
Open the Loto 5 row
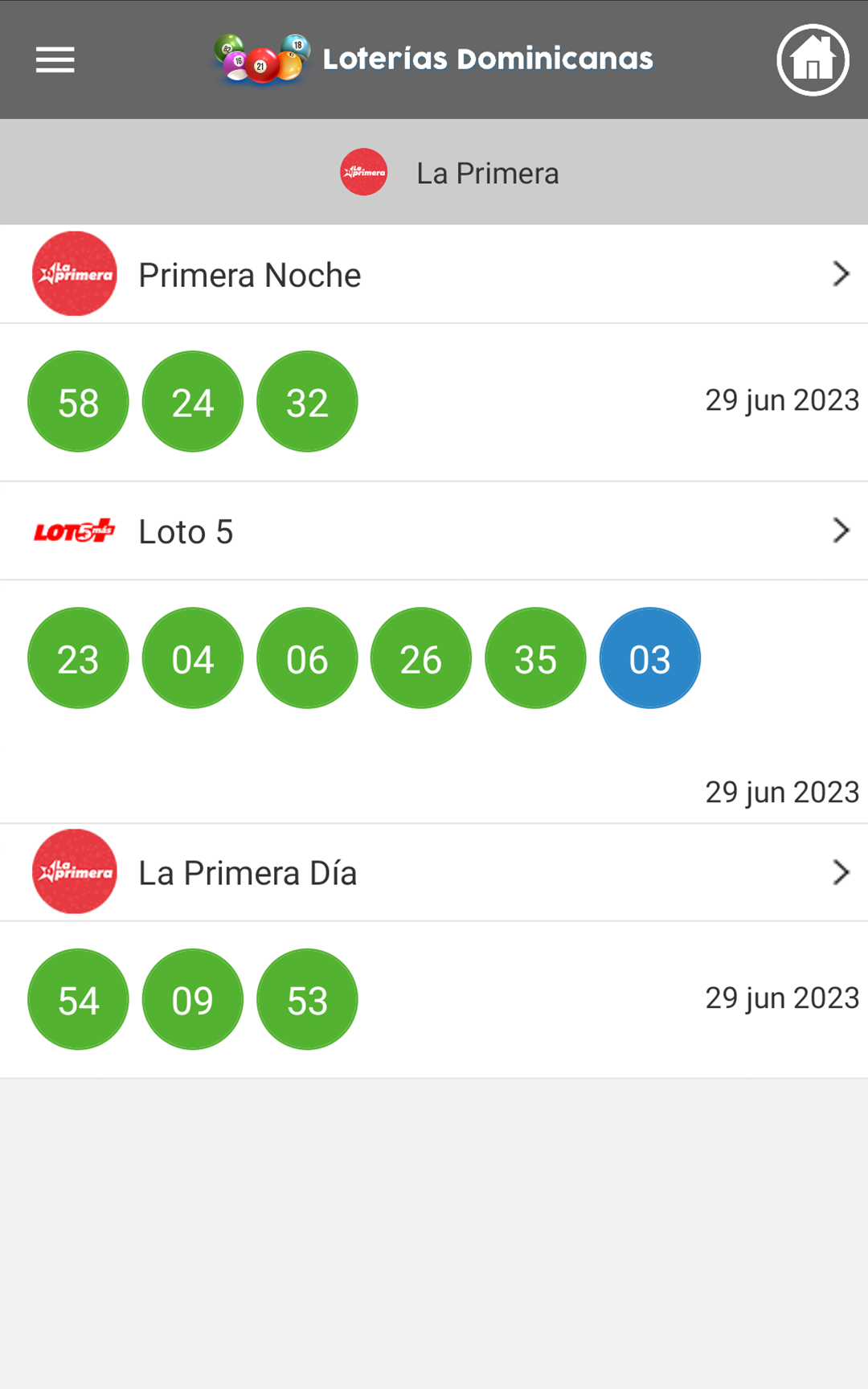point(434,531)
